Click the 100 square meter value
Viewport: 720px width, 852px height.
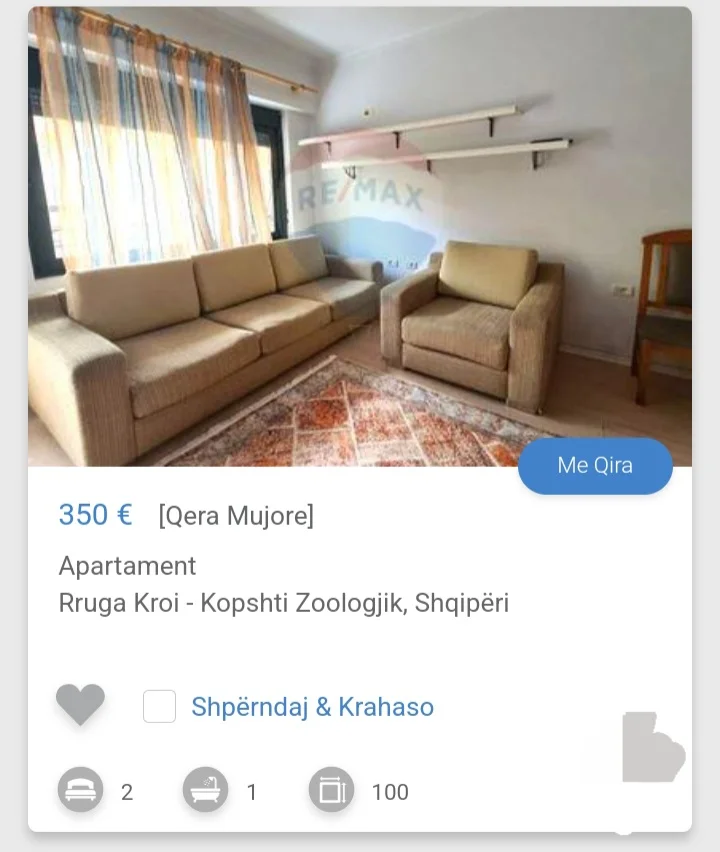388,791
